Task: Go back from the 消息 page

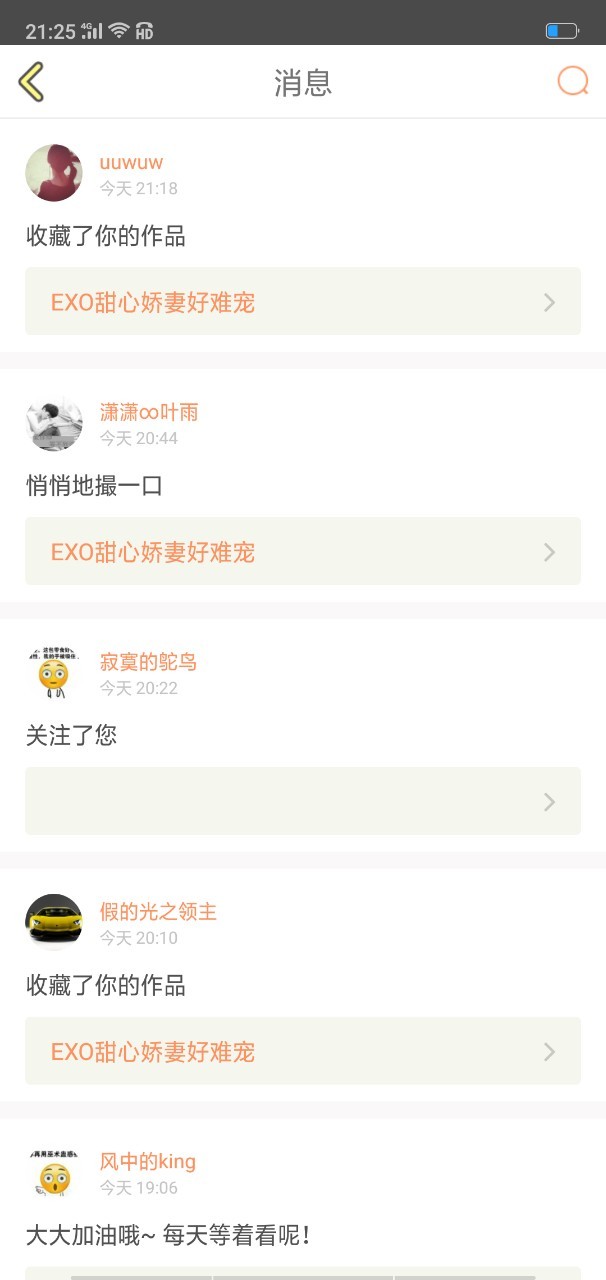Action: click(x=32, y=82)
